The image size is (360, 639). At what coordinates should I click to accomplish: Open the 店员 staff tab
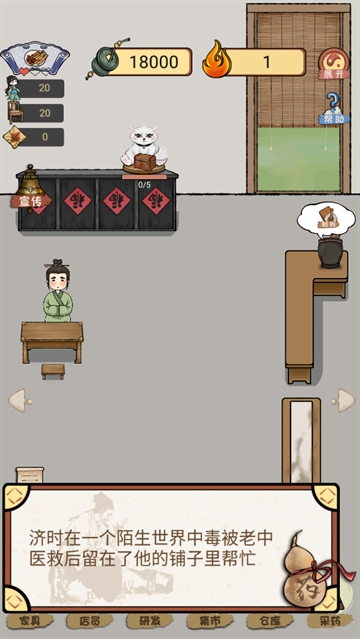coord(90,621)
